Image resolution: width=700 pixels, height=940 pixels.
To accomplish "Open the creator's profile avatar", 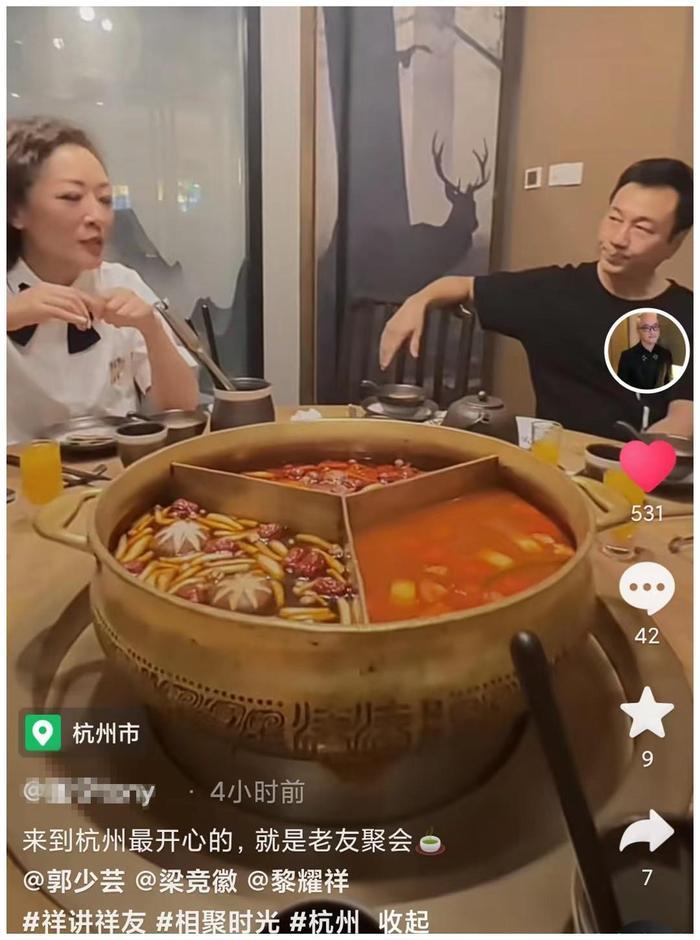I will [647, 350].
